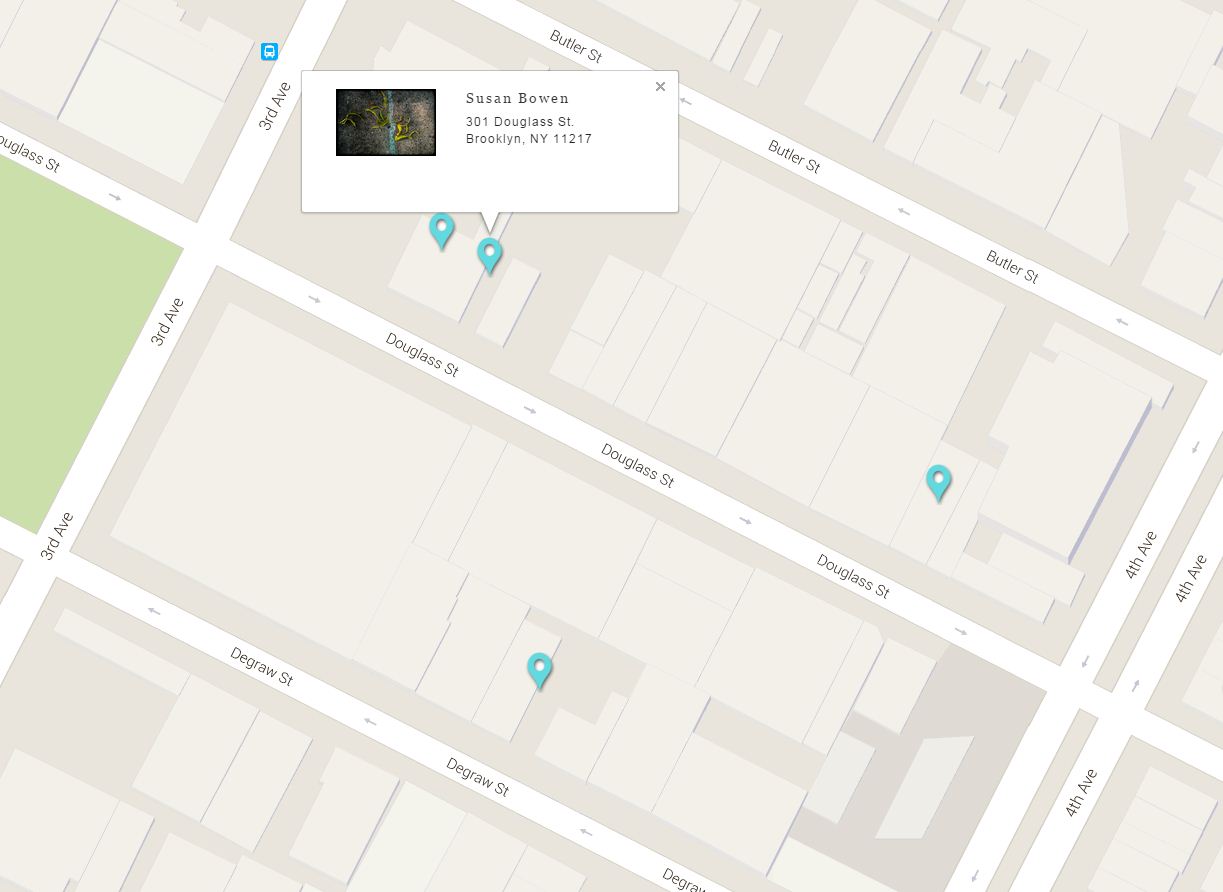Tap the bus stop icon on 3rd Ave

pyautogui.click(x=269, y=51)
